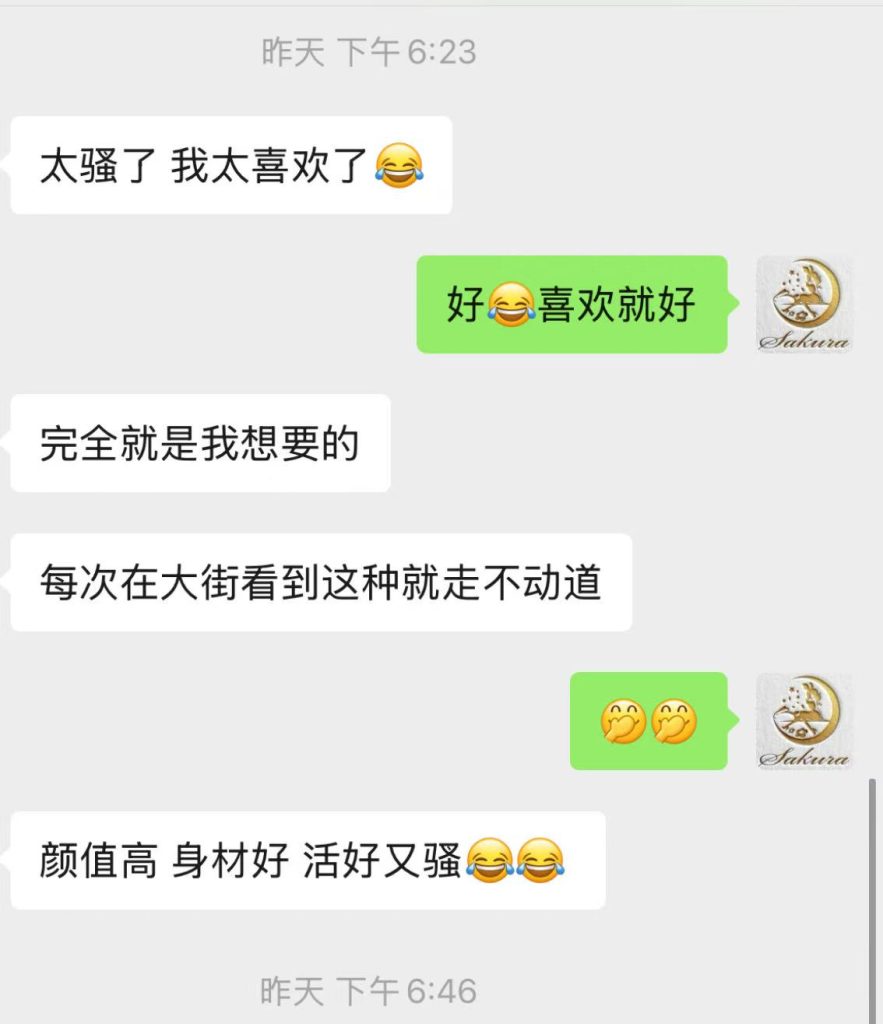883x1024 pixels.
Task: Tap Sakura avatar next to emoji-only reply
Action: [x=804, y=720]
